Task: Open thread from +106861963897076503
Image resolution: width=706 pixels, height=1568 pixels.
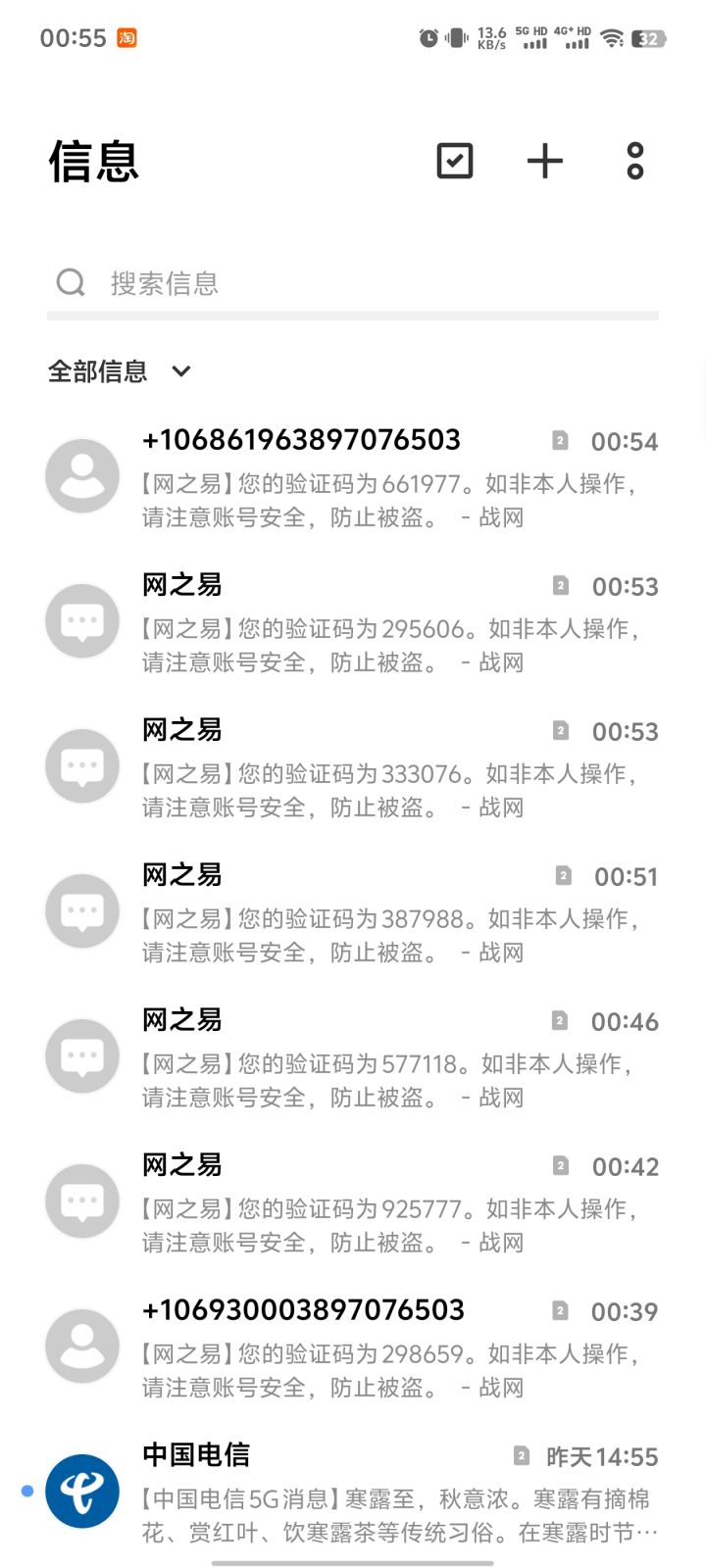Action: click(x=392, y=477)
